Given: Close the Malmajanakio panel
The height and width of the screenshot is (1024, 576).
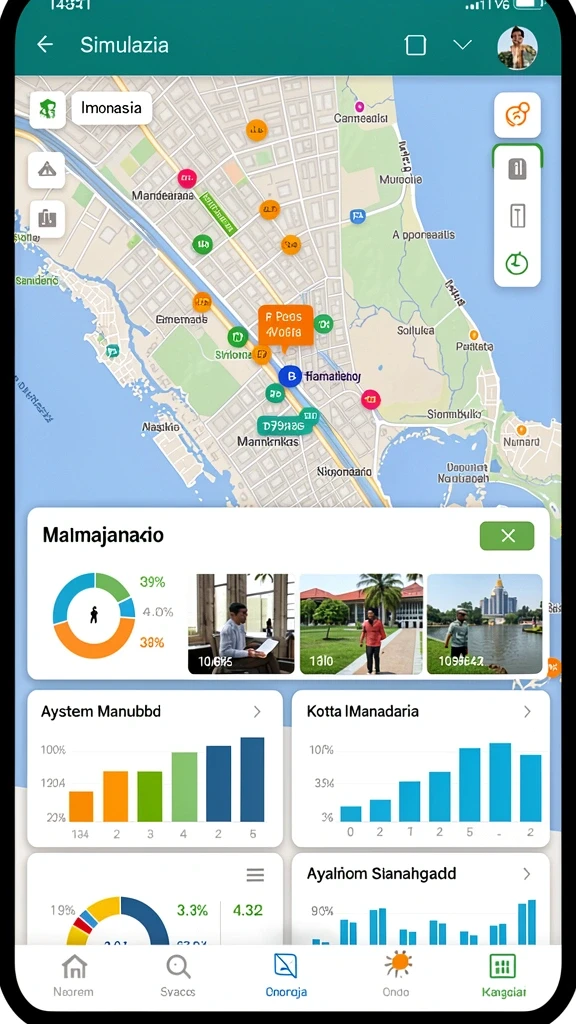Looking at the screenshot, I should [x=507, y=536].
